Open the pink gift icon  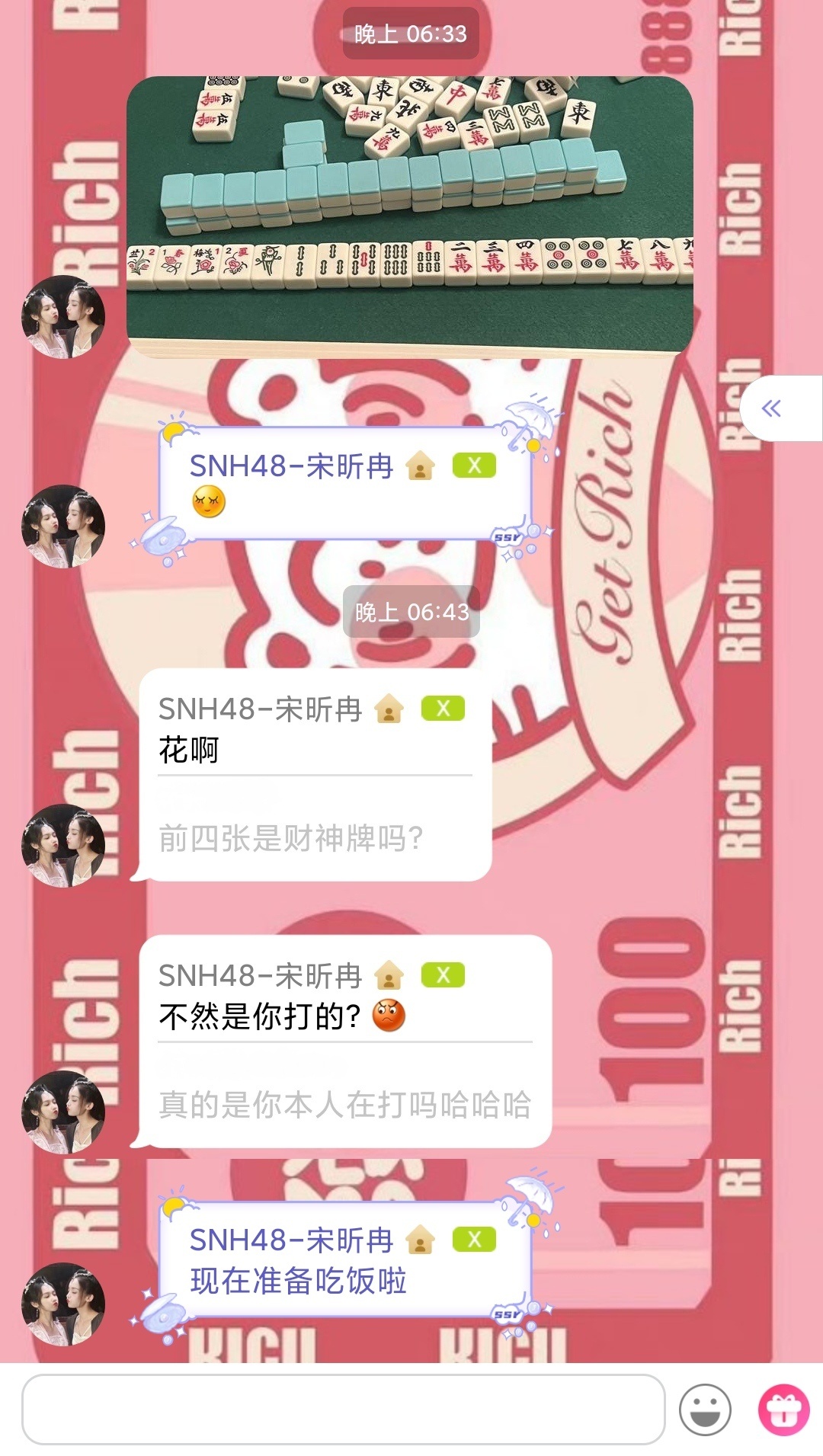click(783, 1410)
